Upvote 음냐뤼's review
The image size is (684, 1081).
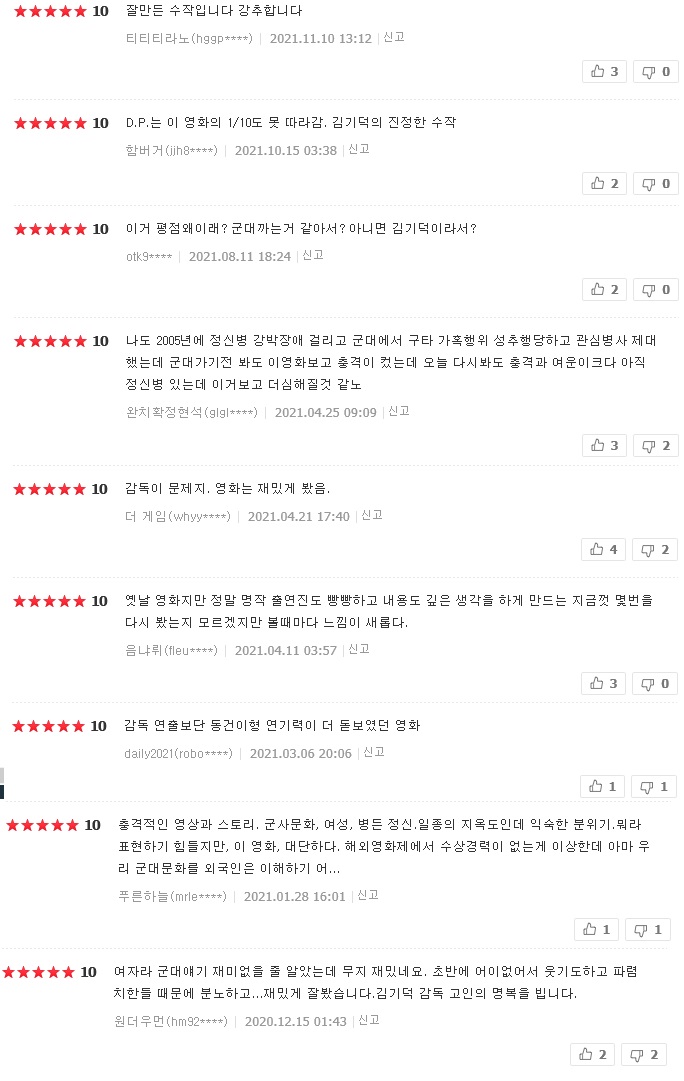pos(605,683)
